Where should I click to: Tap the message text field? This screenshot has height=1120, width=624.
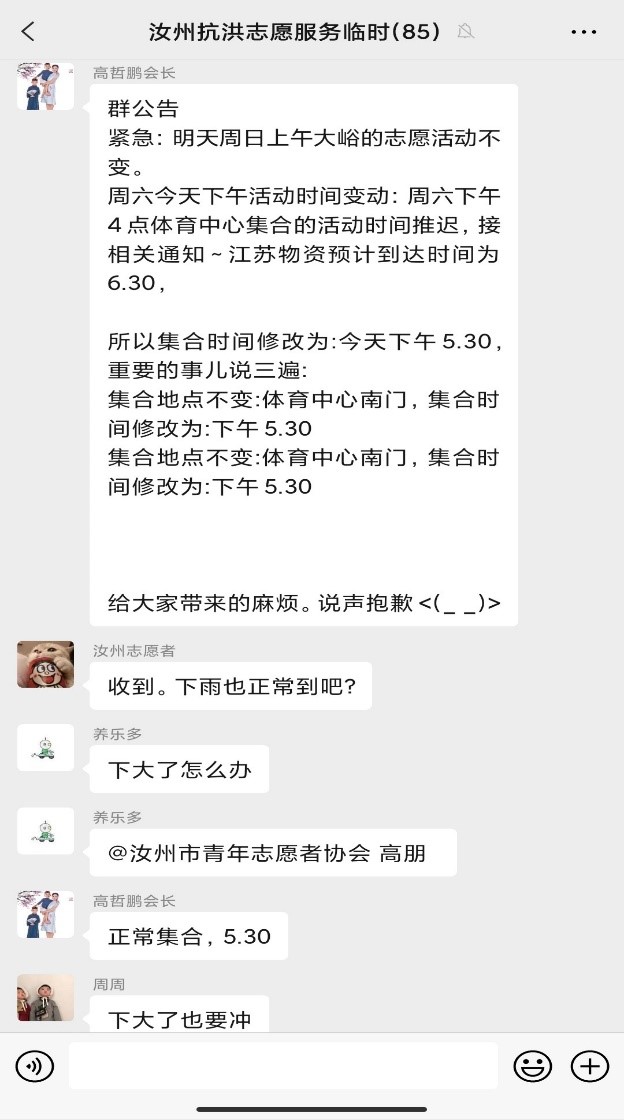pyautogui.click(x=283, y=1066)
